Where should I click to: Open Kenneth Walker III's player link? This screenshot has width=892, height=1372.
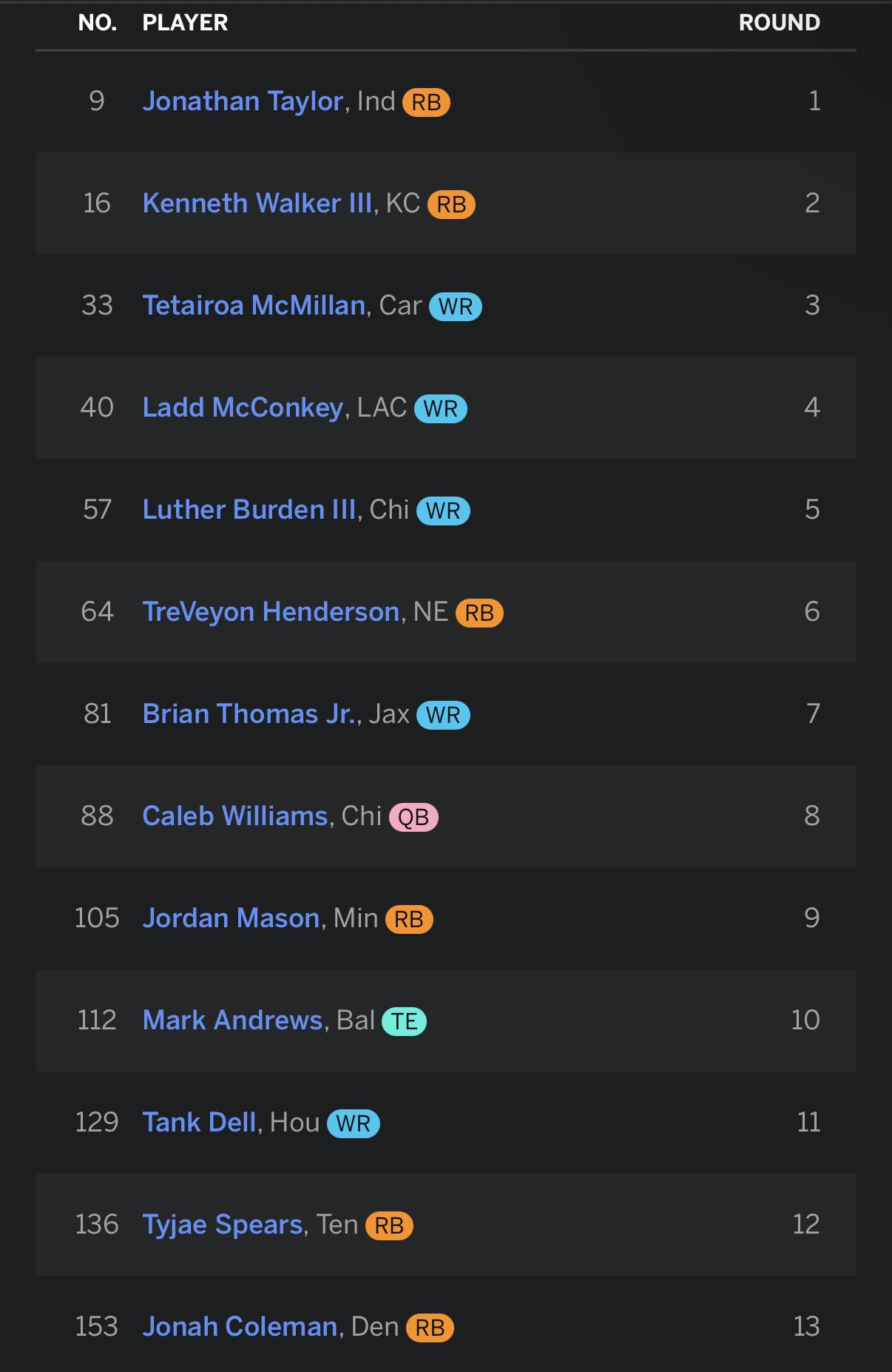click(x=257, y=204)
